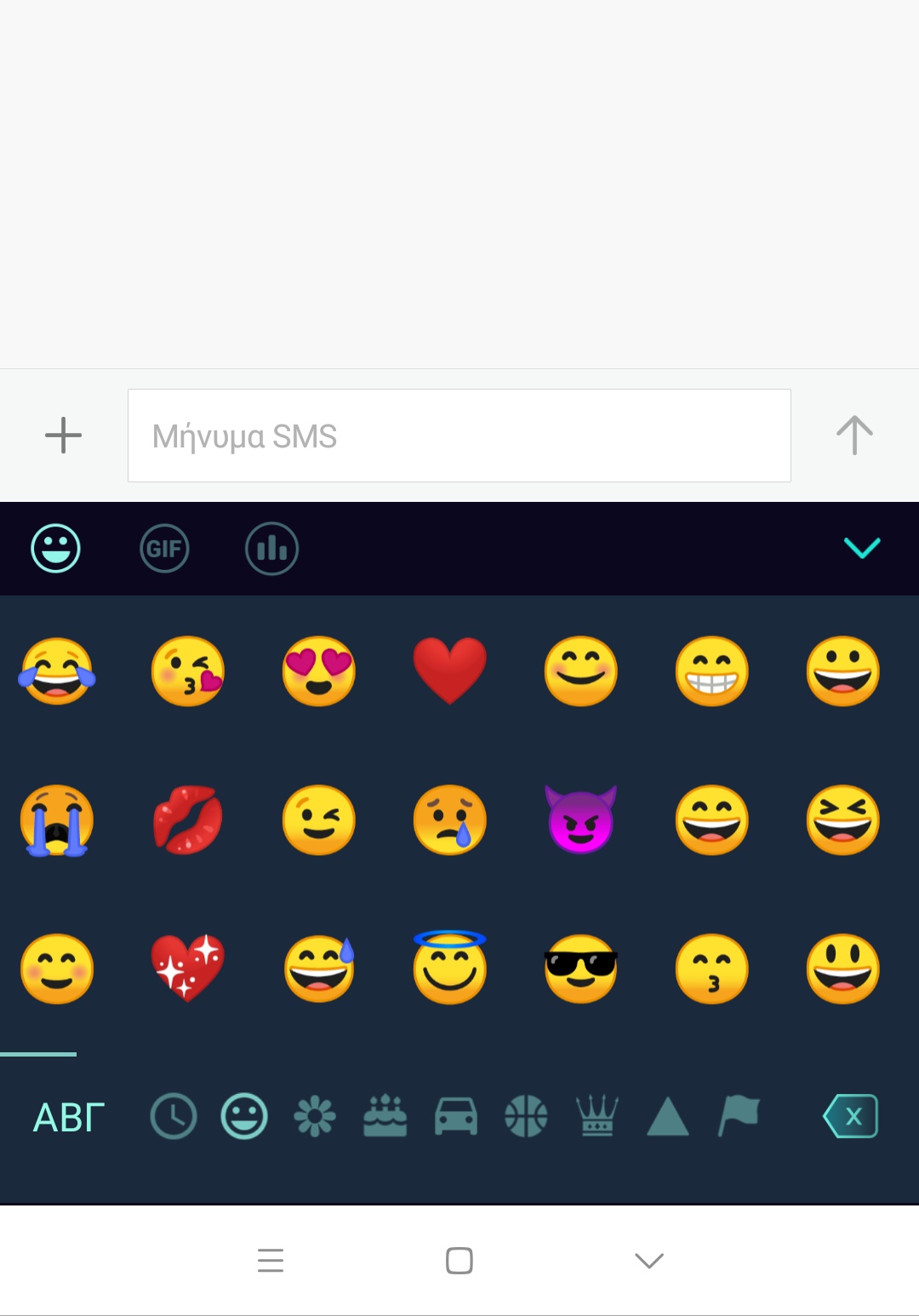919x1316 pixels.
Task: Open the car travel emoji category
Action: click(456, 1116)
